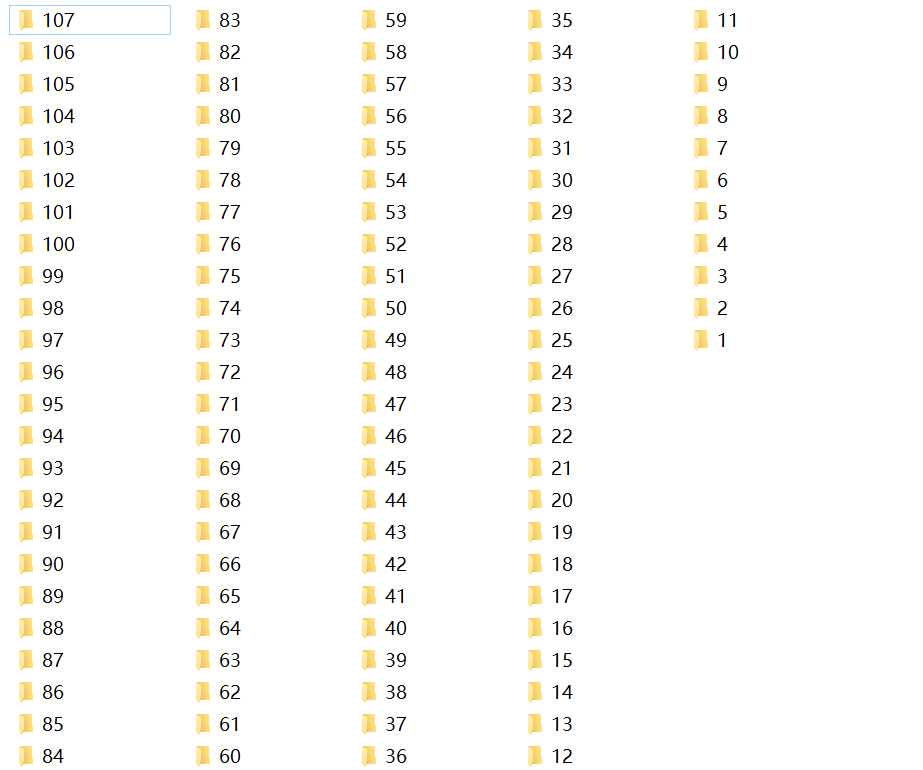Viewport: 923px width, 770px height.
Task: Select folder 59
Action: [395, 20]
